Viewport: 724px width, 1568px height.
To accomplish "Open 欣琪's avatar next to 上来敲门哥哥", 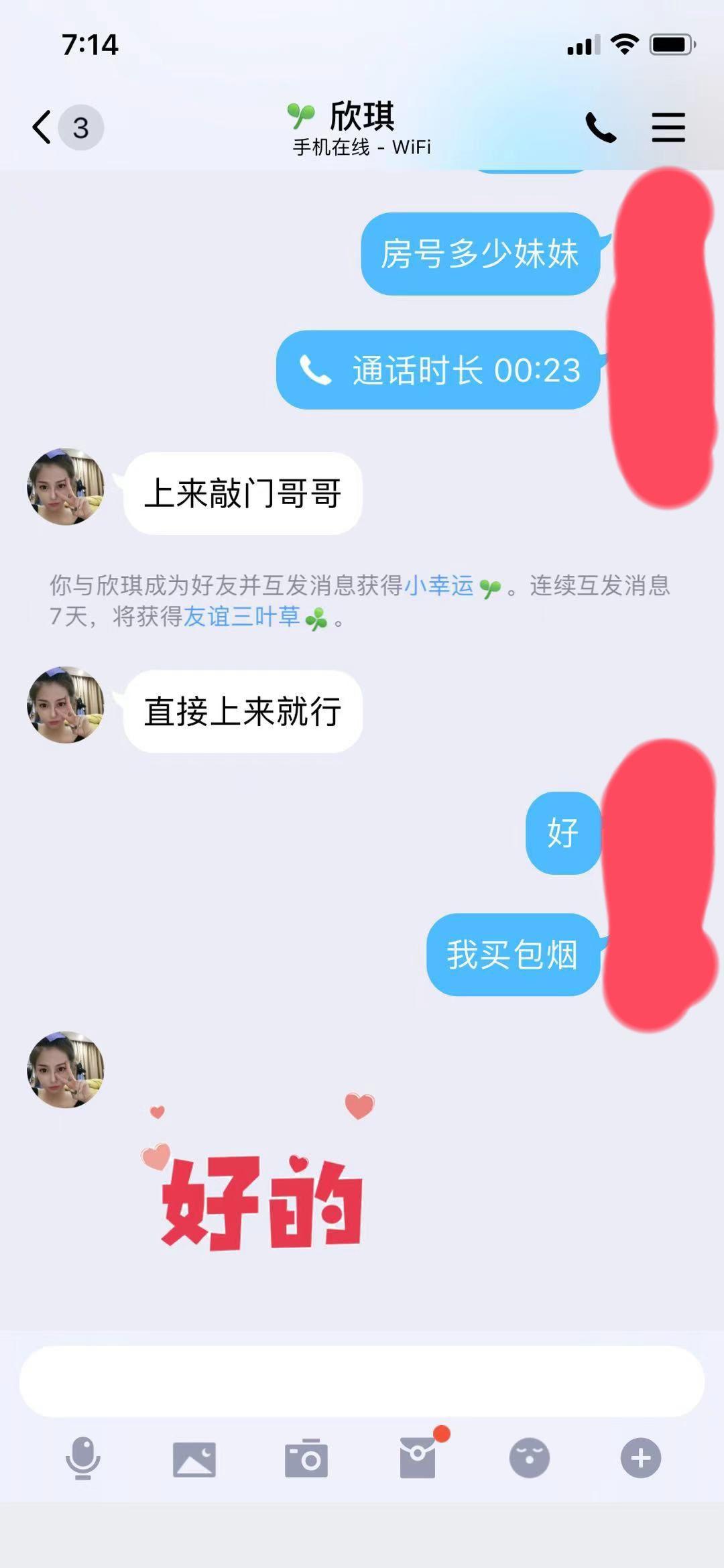I will click(66, 487).
